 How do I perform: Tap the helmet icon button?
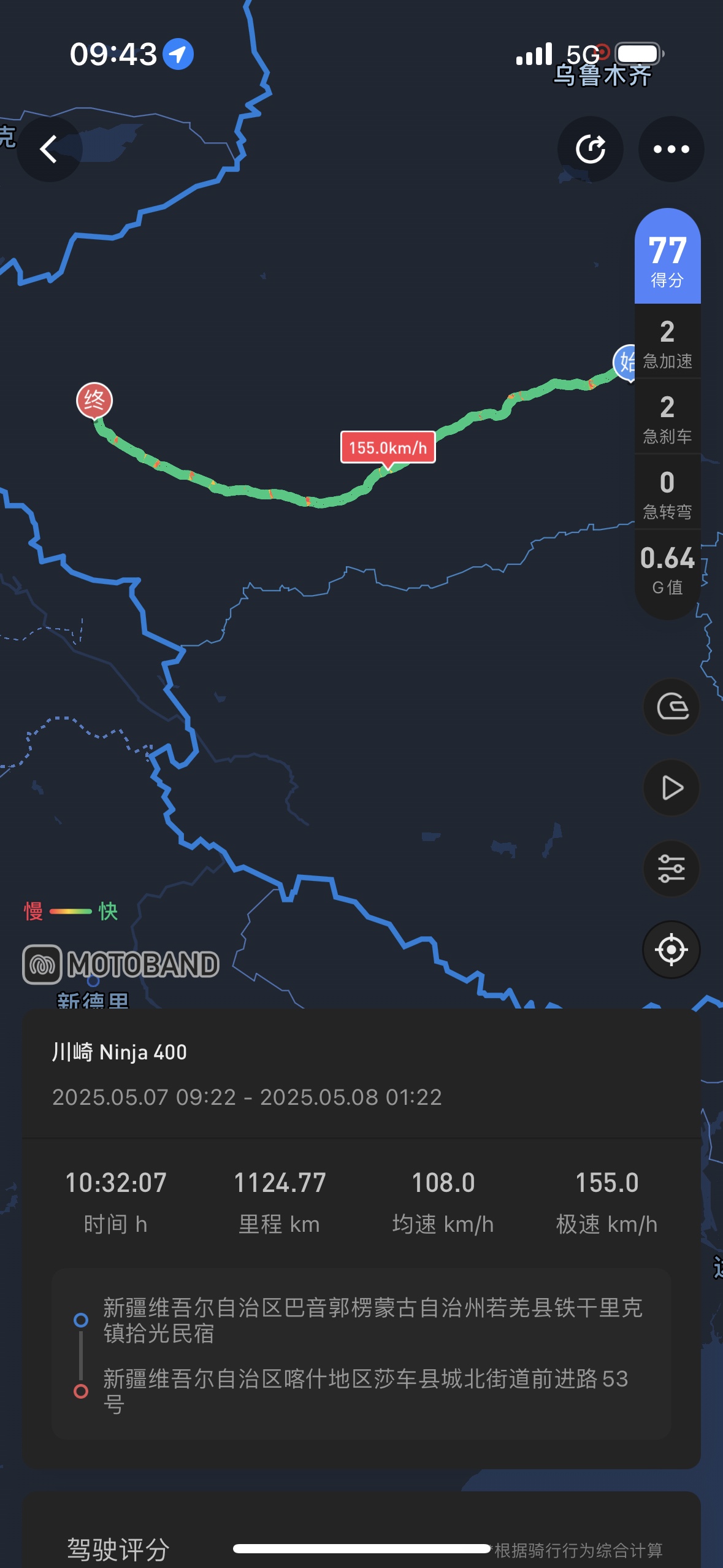(671, 707)
